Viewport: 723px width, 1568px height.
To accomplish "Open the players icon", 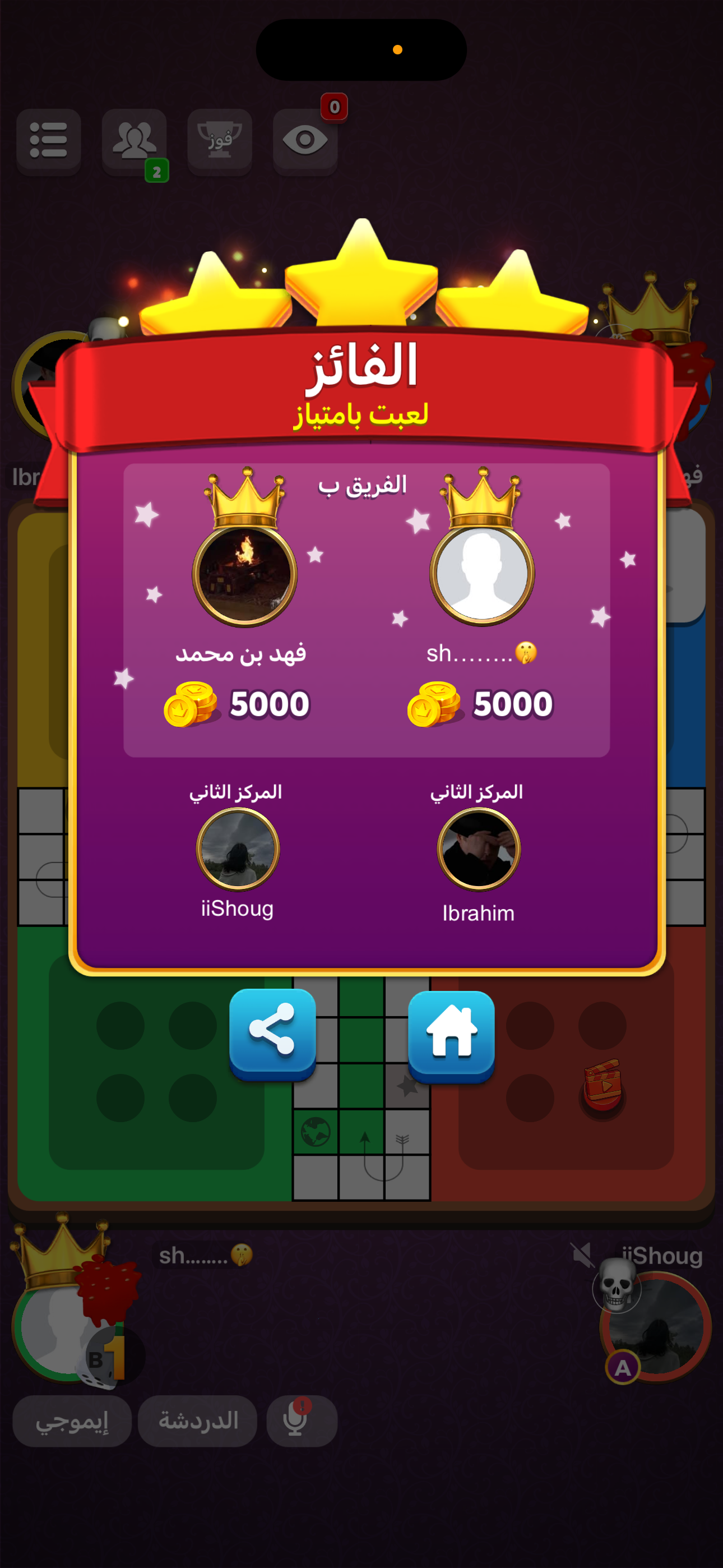I will point(135,141).
